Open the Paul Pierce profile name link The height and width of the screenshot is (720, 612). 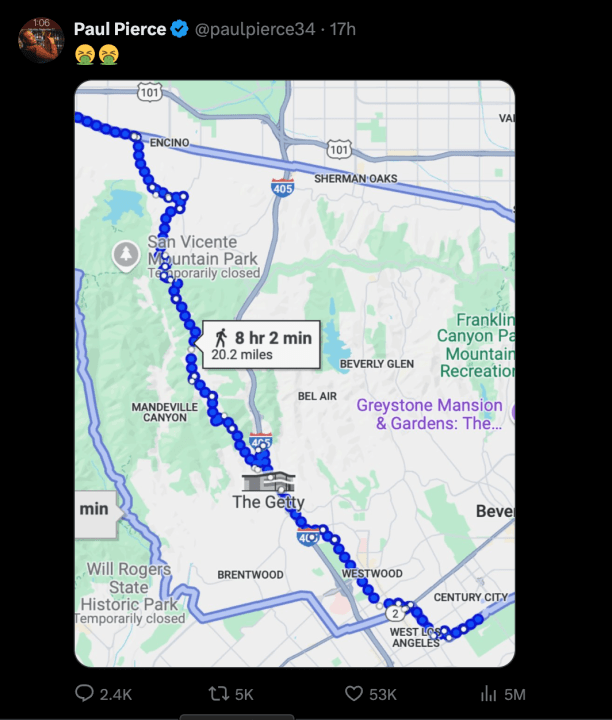point(120,29)
